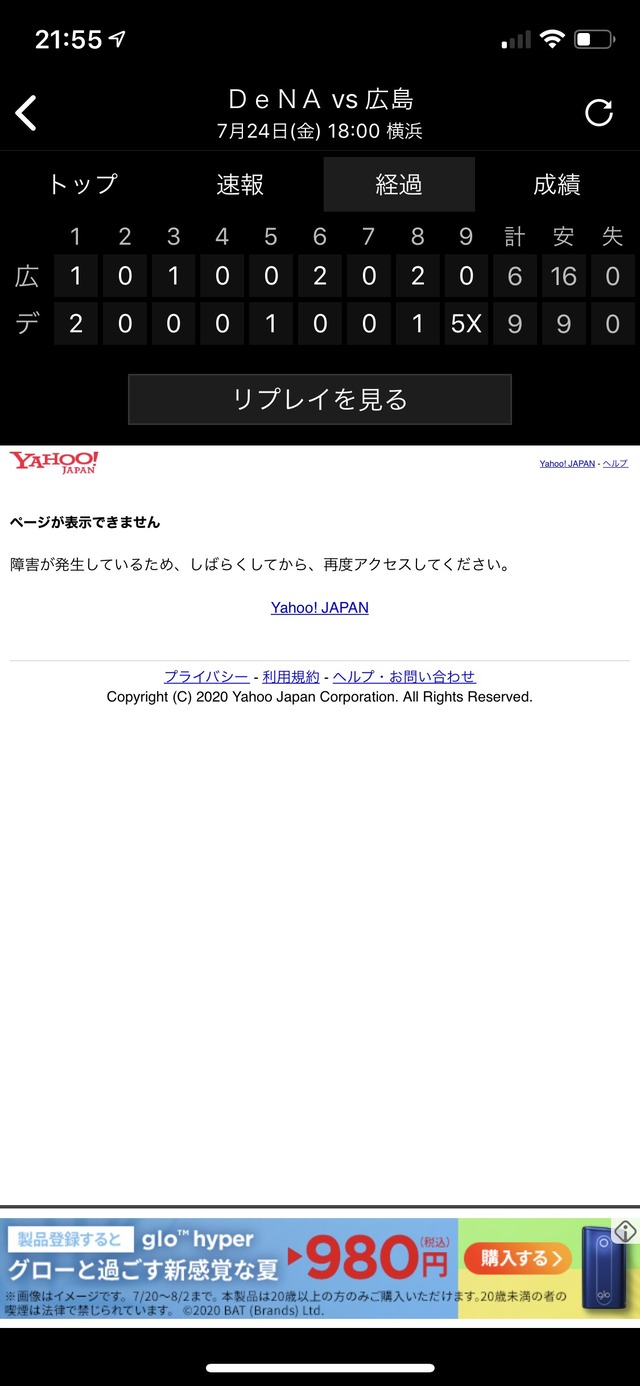The image size is (640, 1386).
Task: Open the 利用規約 link
Action: point(291,677)
